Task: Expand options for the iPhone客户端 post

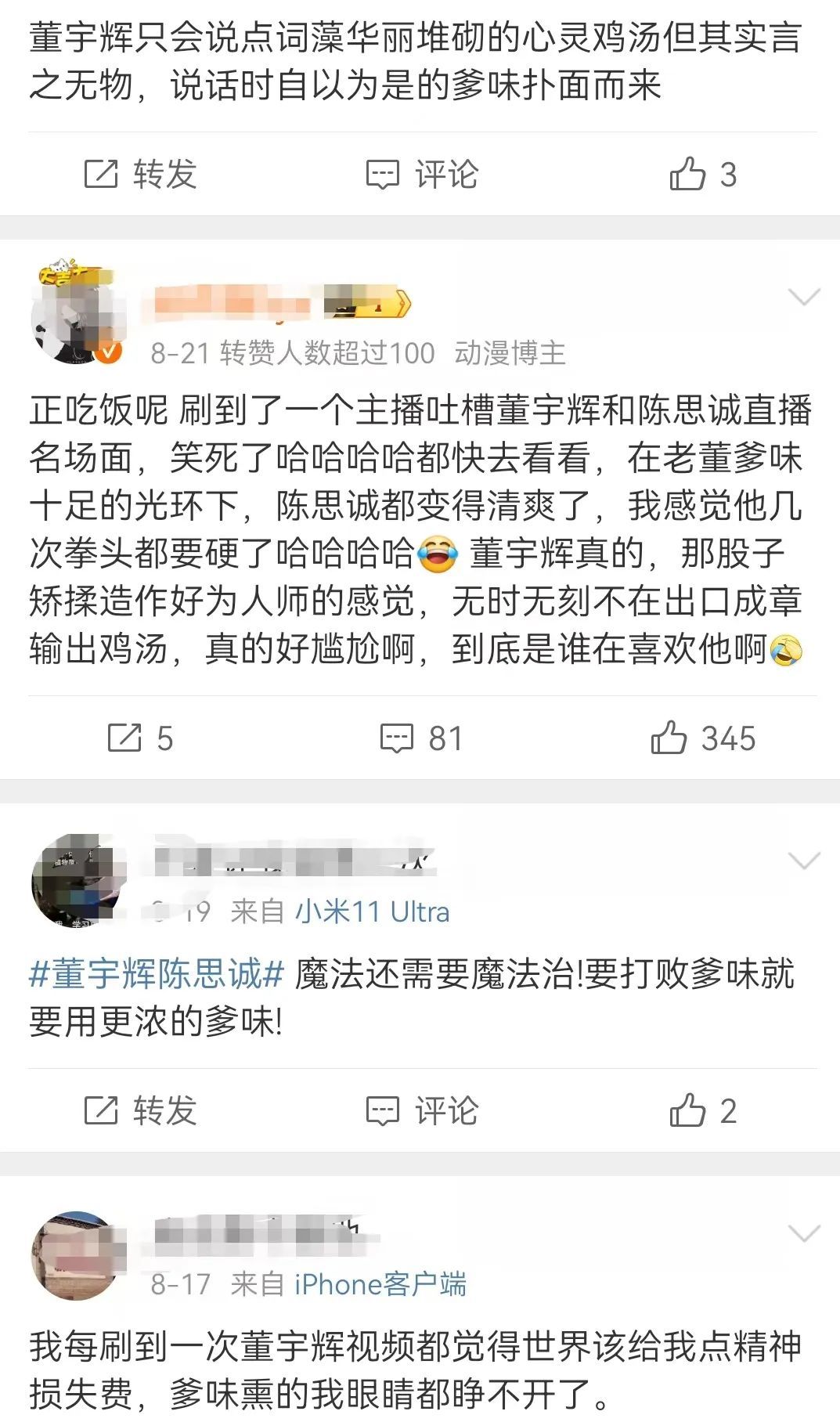Action: tap(804, 1233)
